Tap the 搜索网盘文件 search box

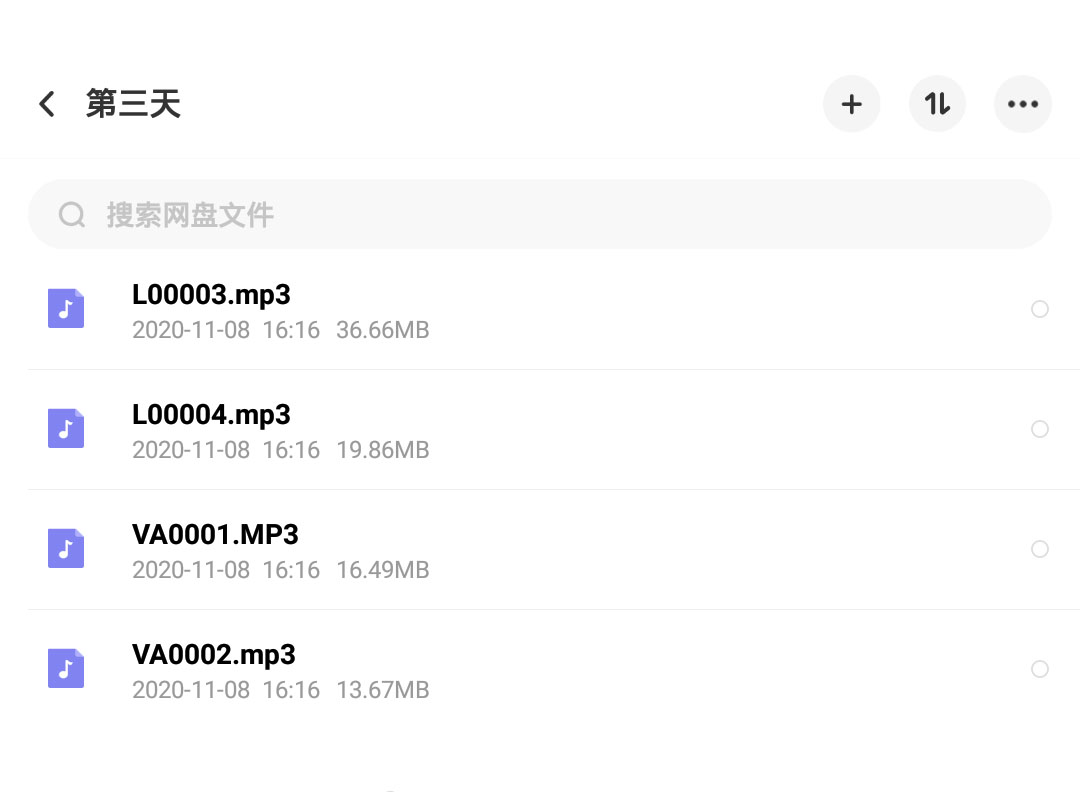pyautogui.click(x=540, y=214)
